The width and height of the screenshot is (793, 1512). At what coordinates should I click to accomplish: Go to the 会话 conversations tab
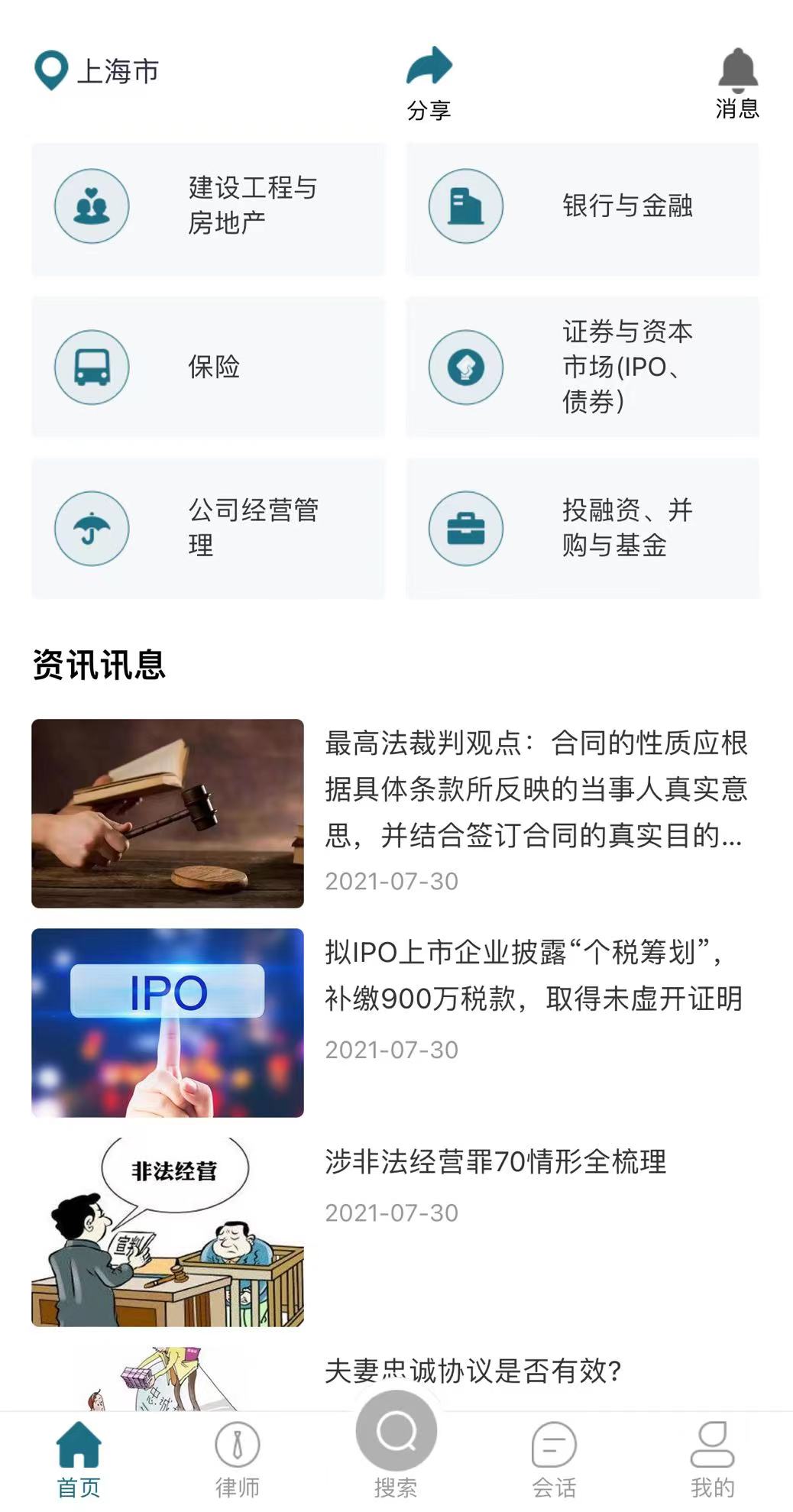[x=554, y=1460]
